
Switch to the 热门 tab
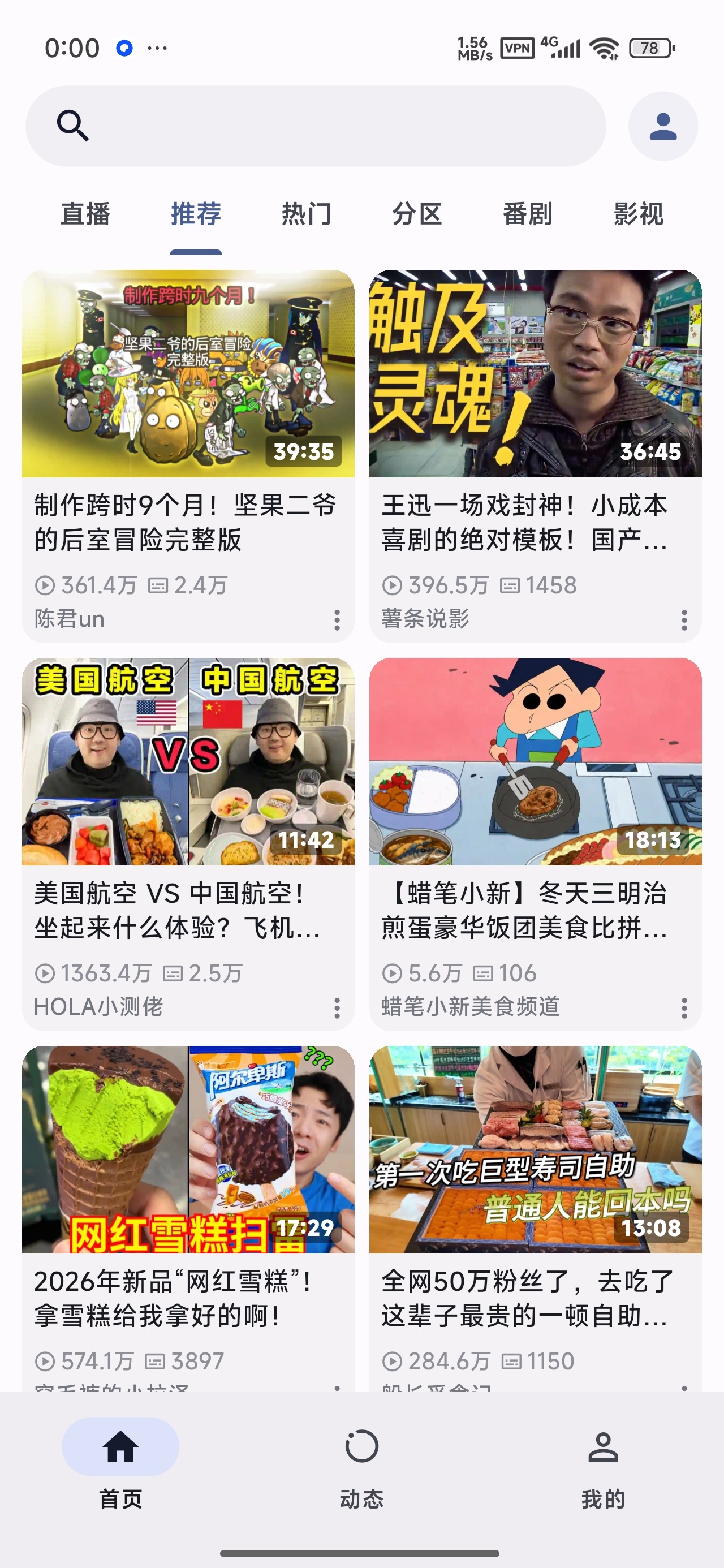(x=306, y=214)
